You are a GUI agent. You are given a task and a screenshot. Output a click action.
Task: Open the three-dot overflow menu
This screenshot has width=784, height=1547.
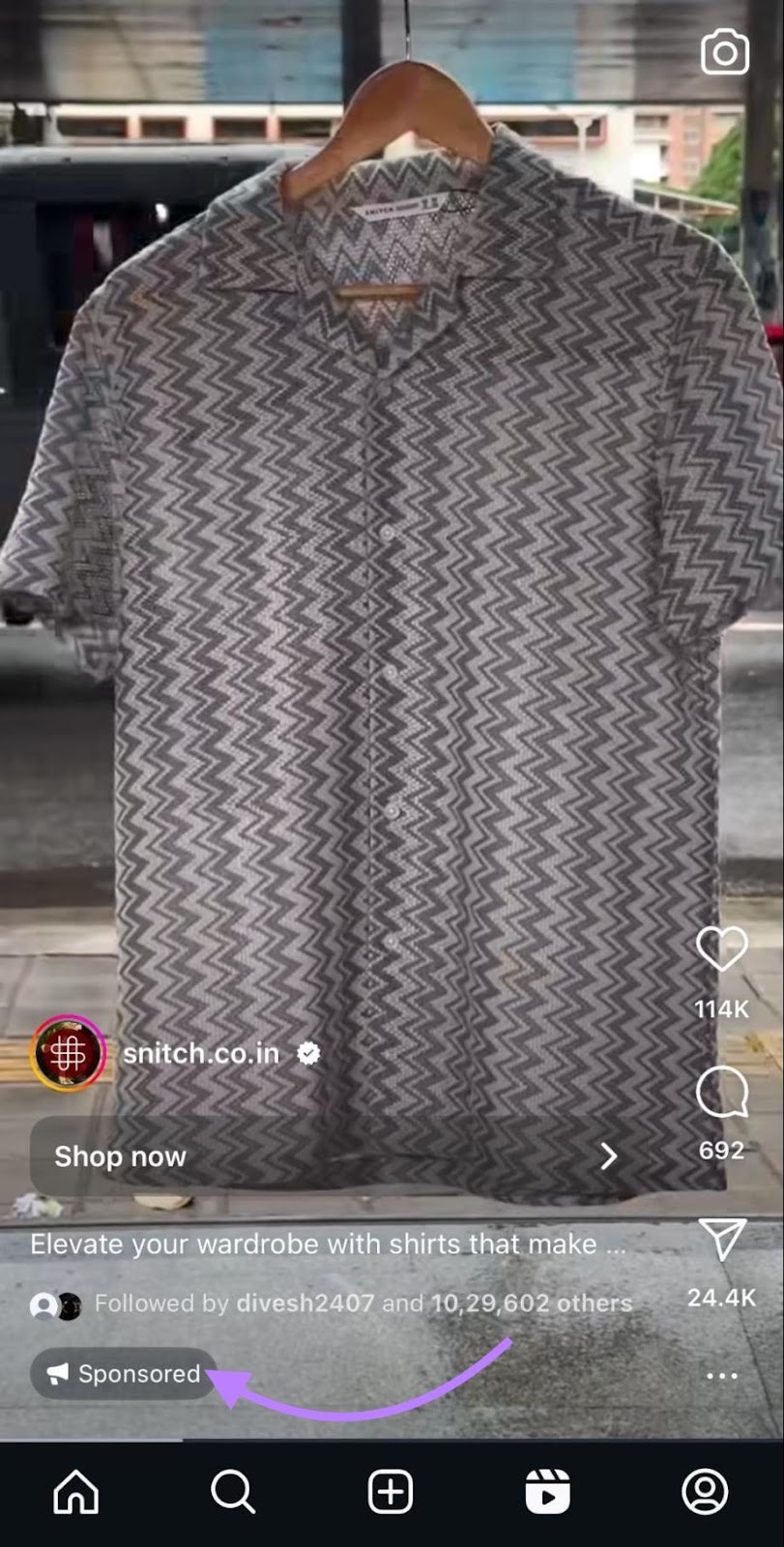(x=721, y=1376)
